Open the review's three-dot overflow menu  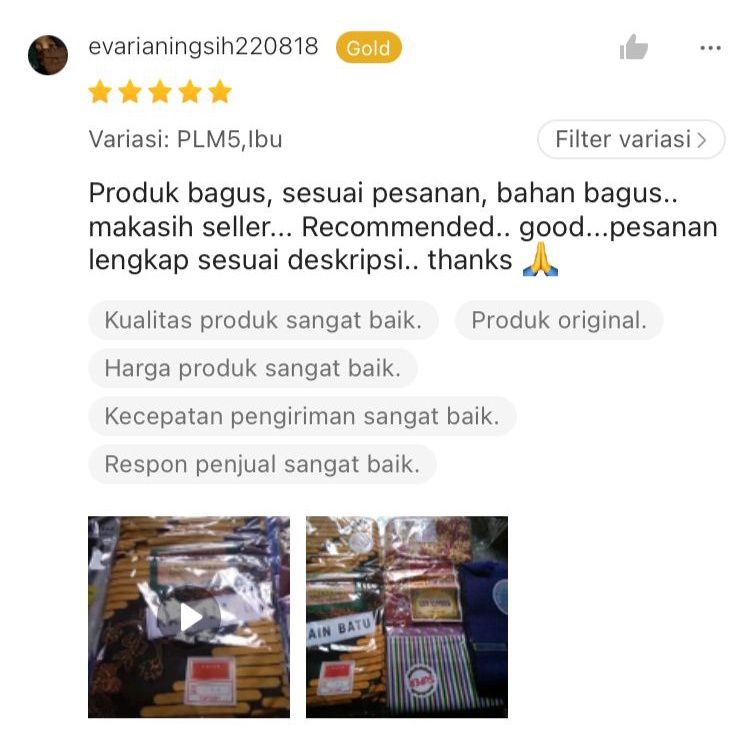710,47
